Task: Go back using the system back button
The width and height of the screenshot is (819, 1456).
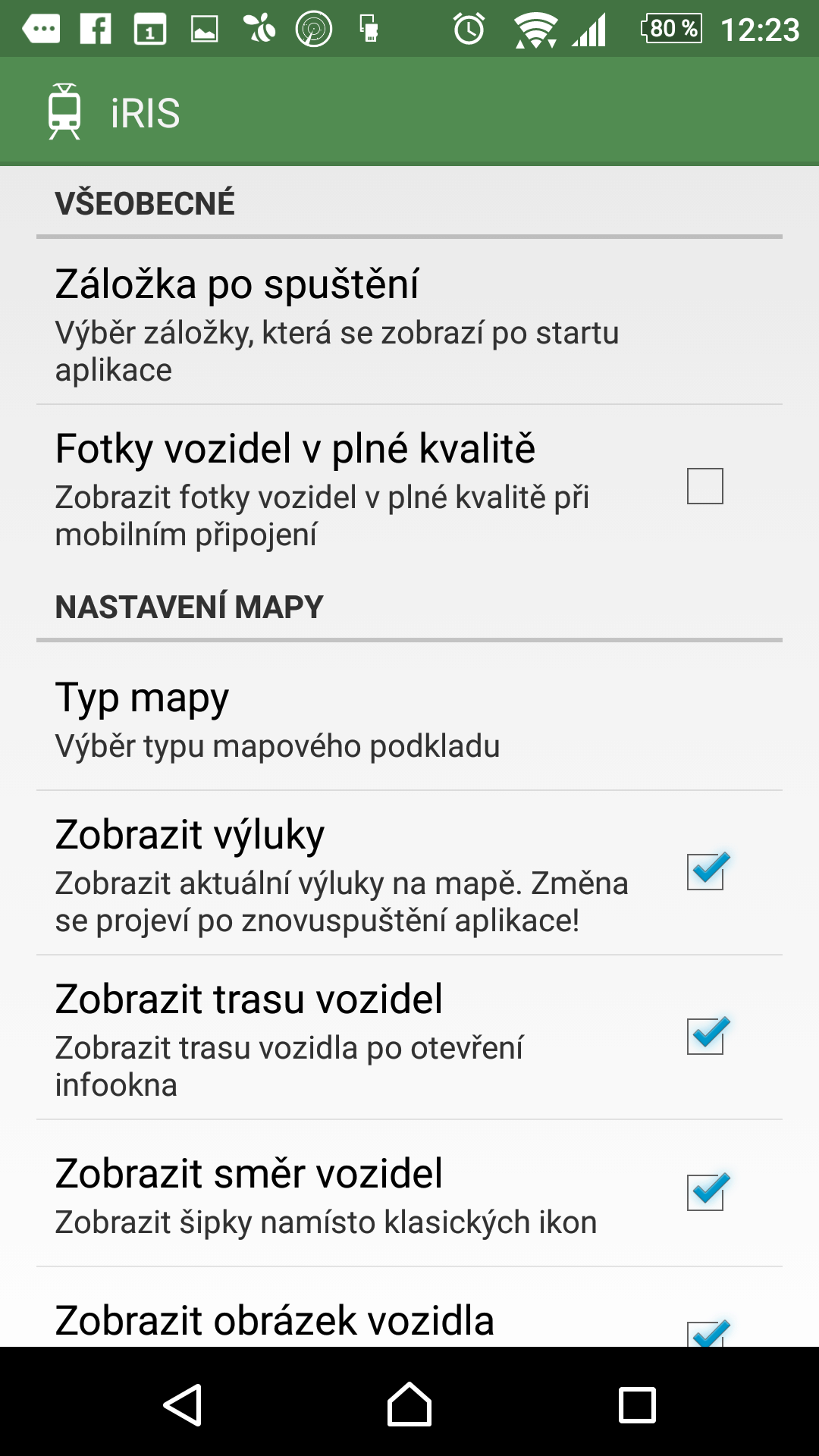Action: tap(182, 1404)
